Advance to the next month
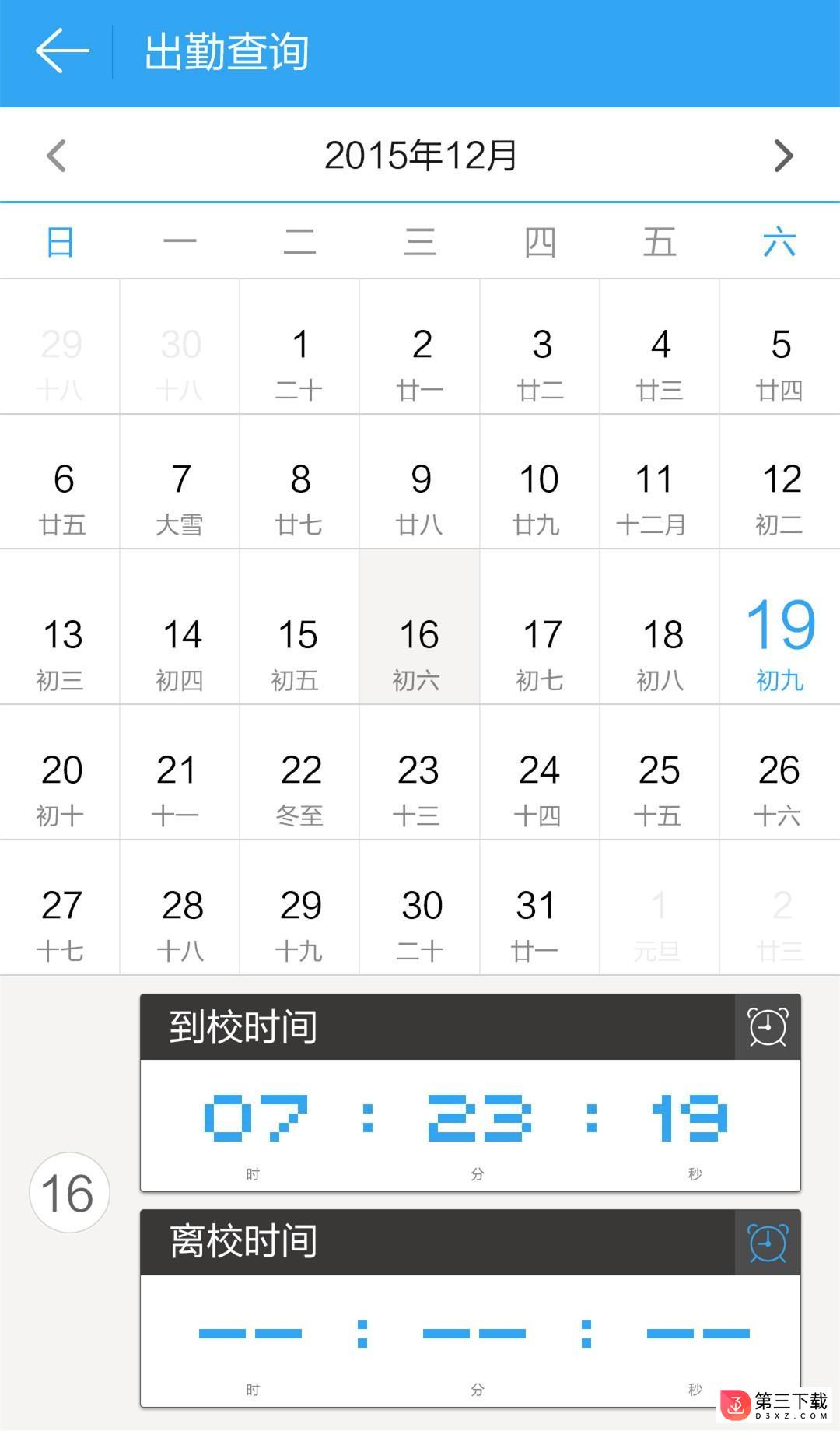This screenshot has width=840, height=1431. (x=783, y=156)
